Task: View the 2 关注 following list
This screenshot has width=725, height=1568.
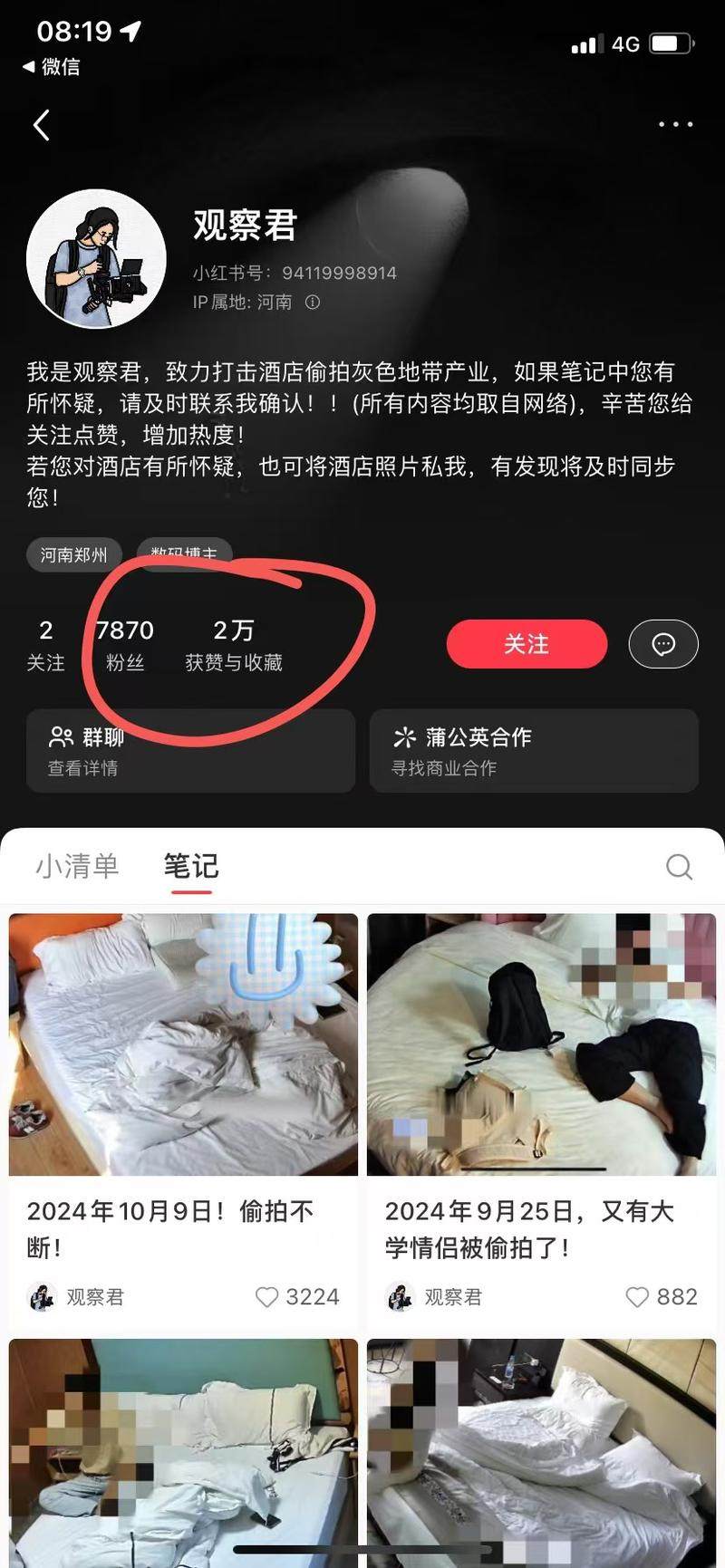Action: (45, 645)
